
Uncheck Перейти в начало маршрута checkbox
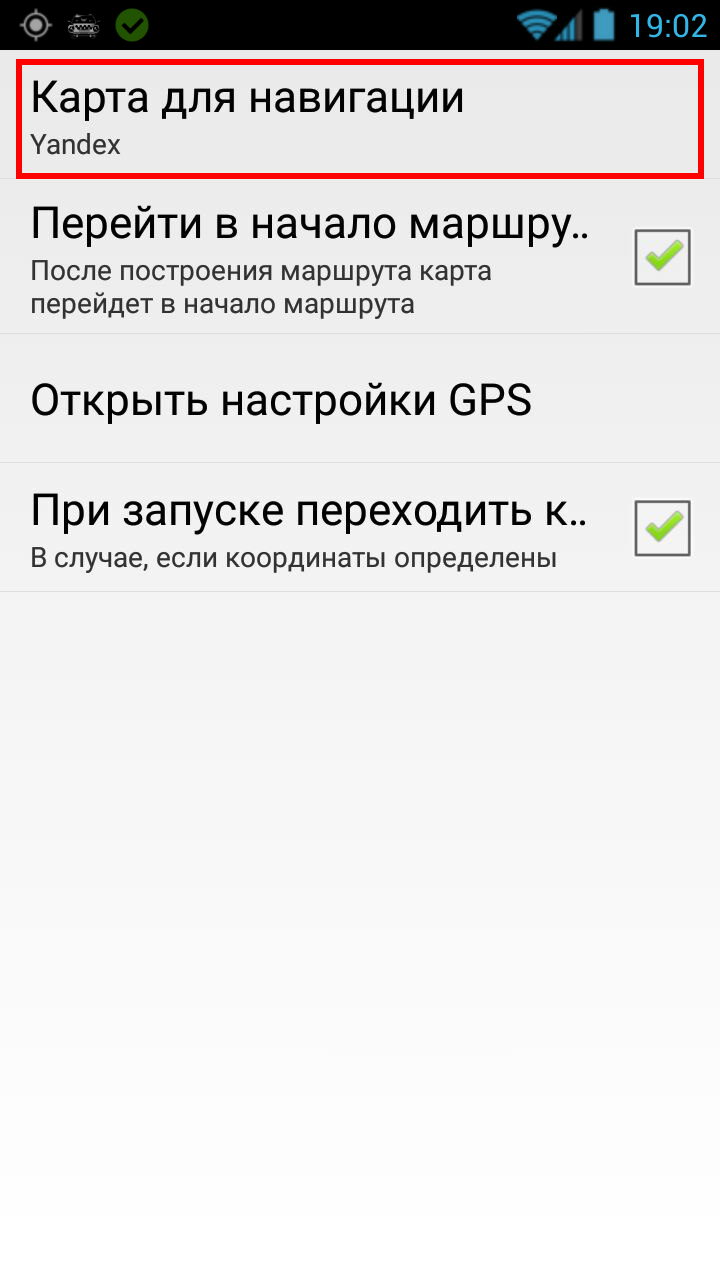(662, 257)
